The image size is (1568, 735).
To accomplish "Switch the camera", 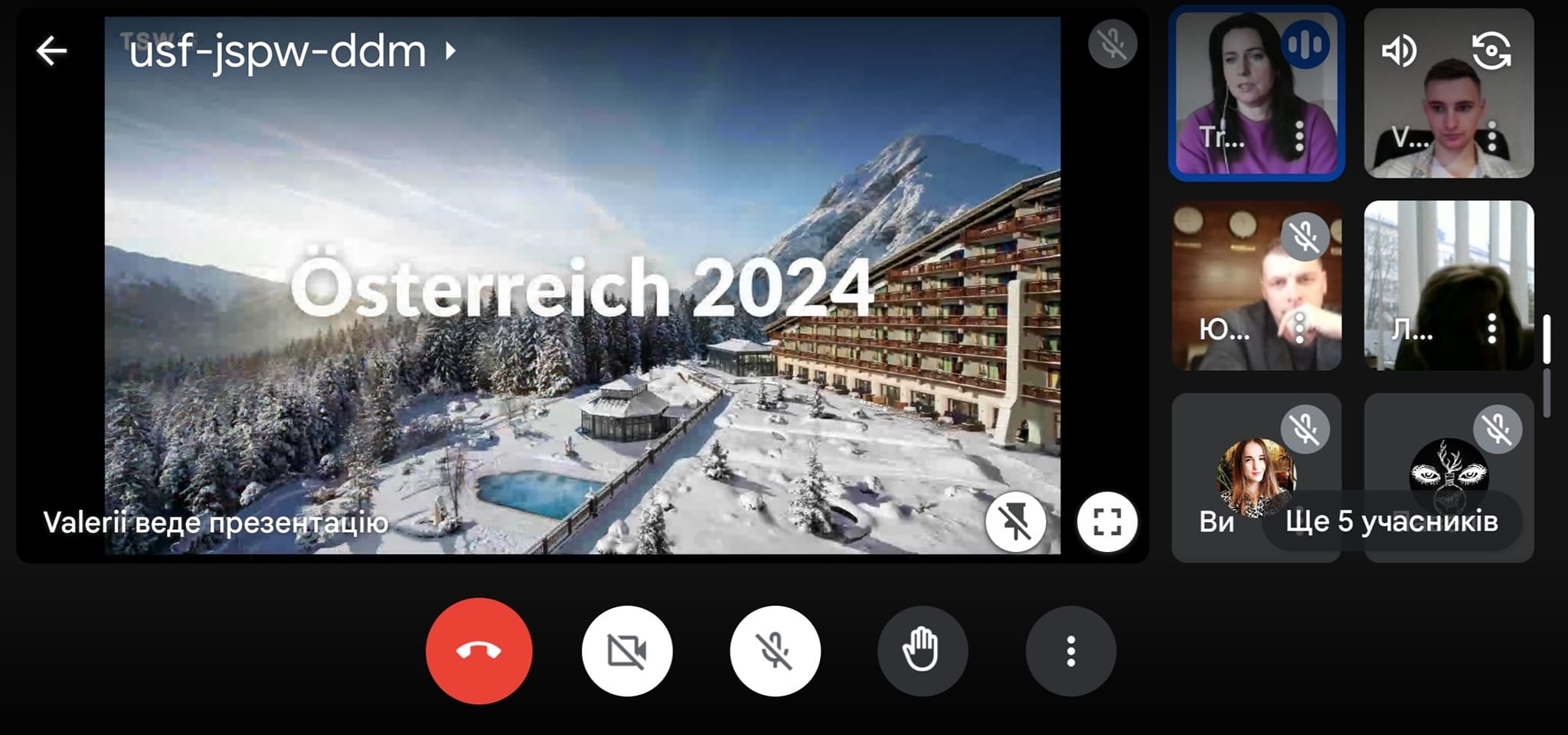I will pyautogui.click(x=1491, y=51).
